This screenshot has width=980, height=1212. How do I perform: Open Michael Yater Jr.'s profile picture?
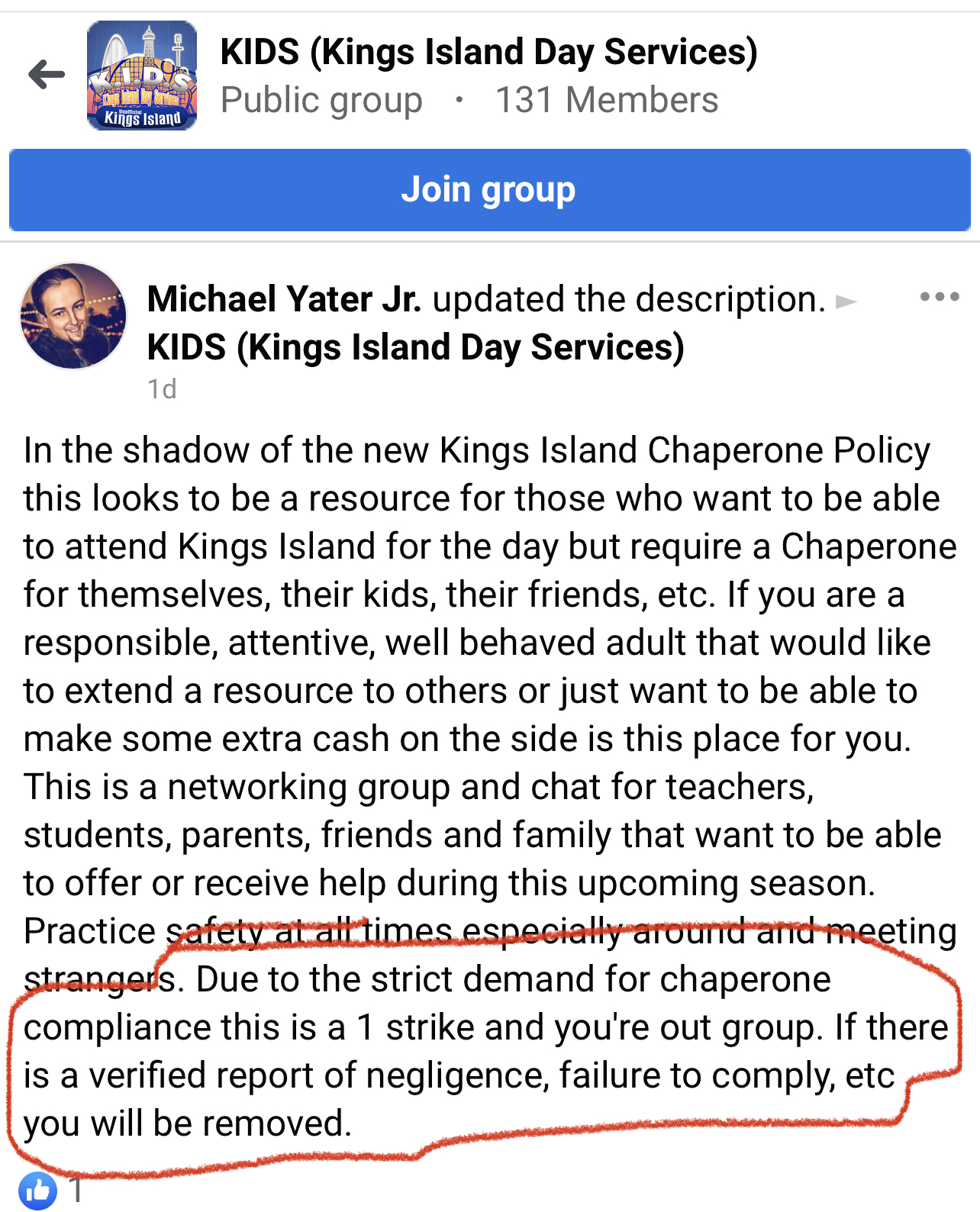[x=73, y=315]
